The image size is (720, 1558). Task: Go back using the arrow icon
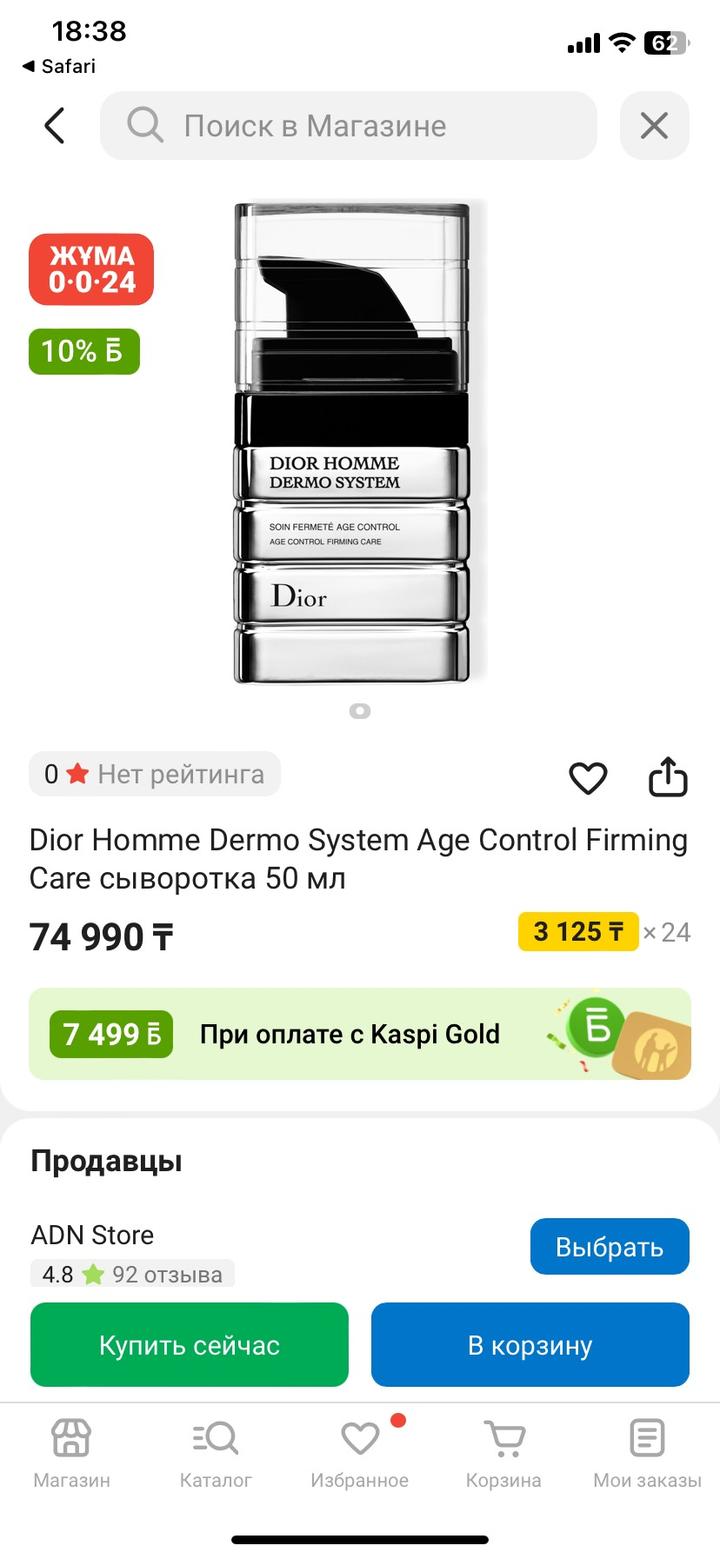(55, 126)
